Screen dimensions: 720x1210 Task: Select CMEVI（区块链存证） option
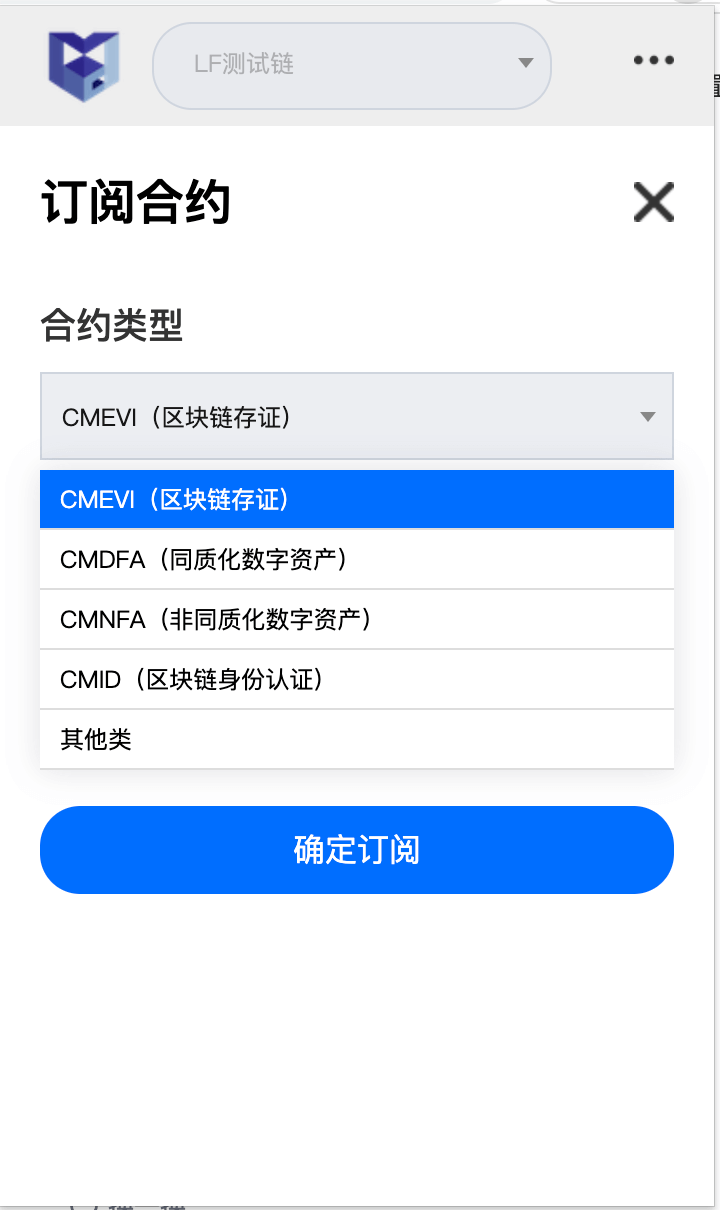tap(357, 499)
